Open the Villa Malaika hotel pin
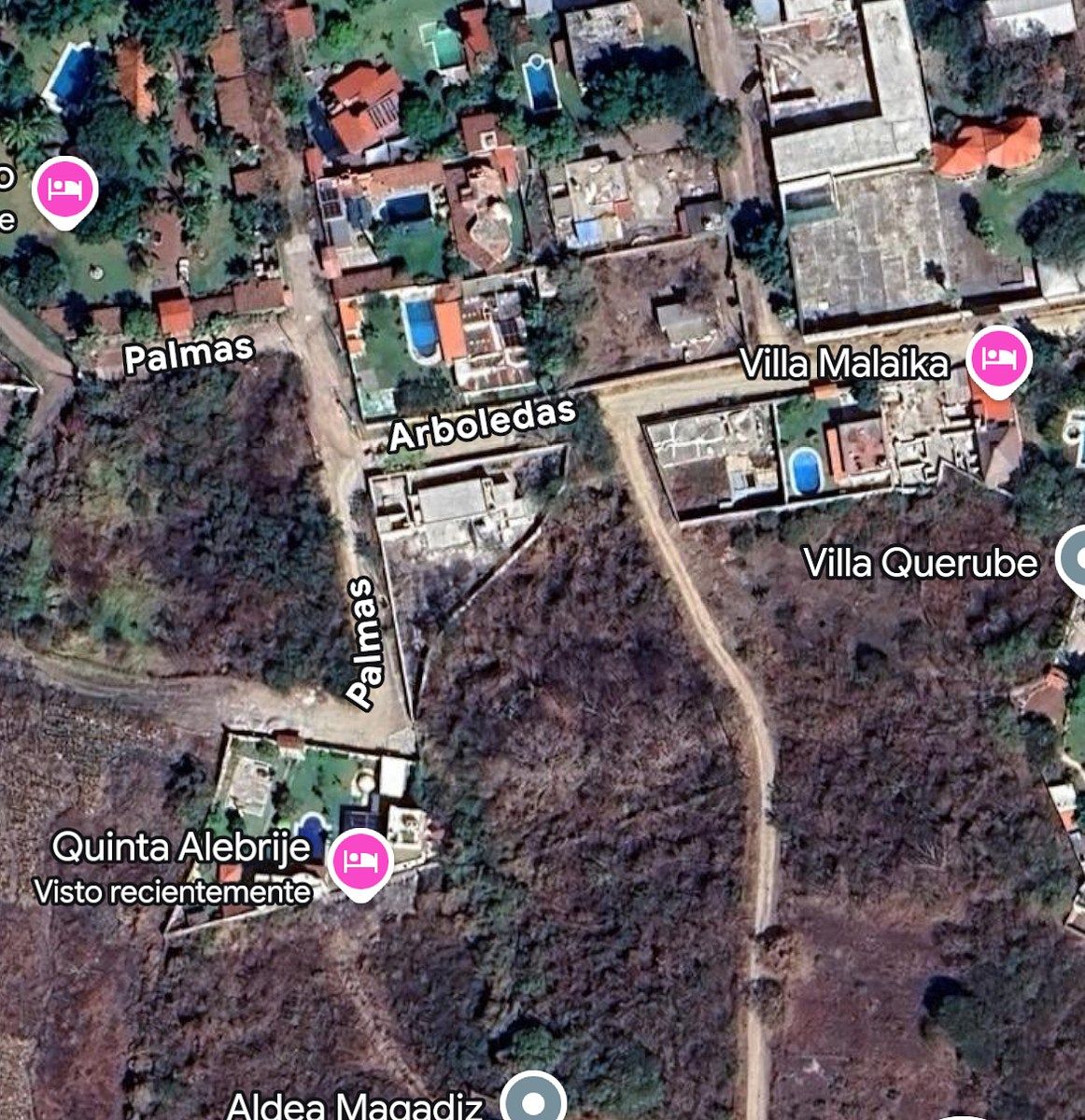 (x=999, y=358)
